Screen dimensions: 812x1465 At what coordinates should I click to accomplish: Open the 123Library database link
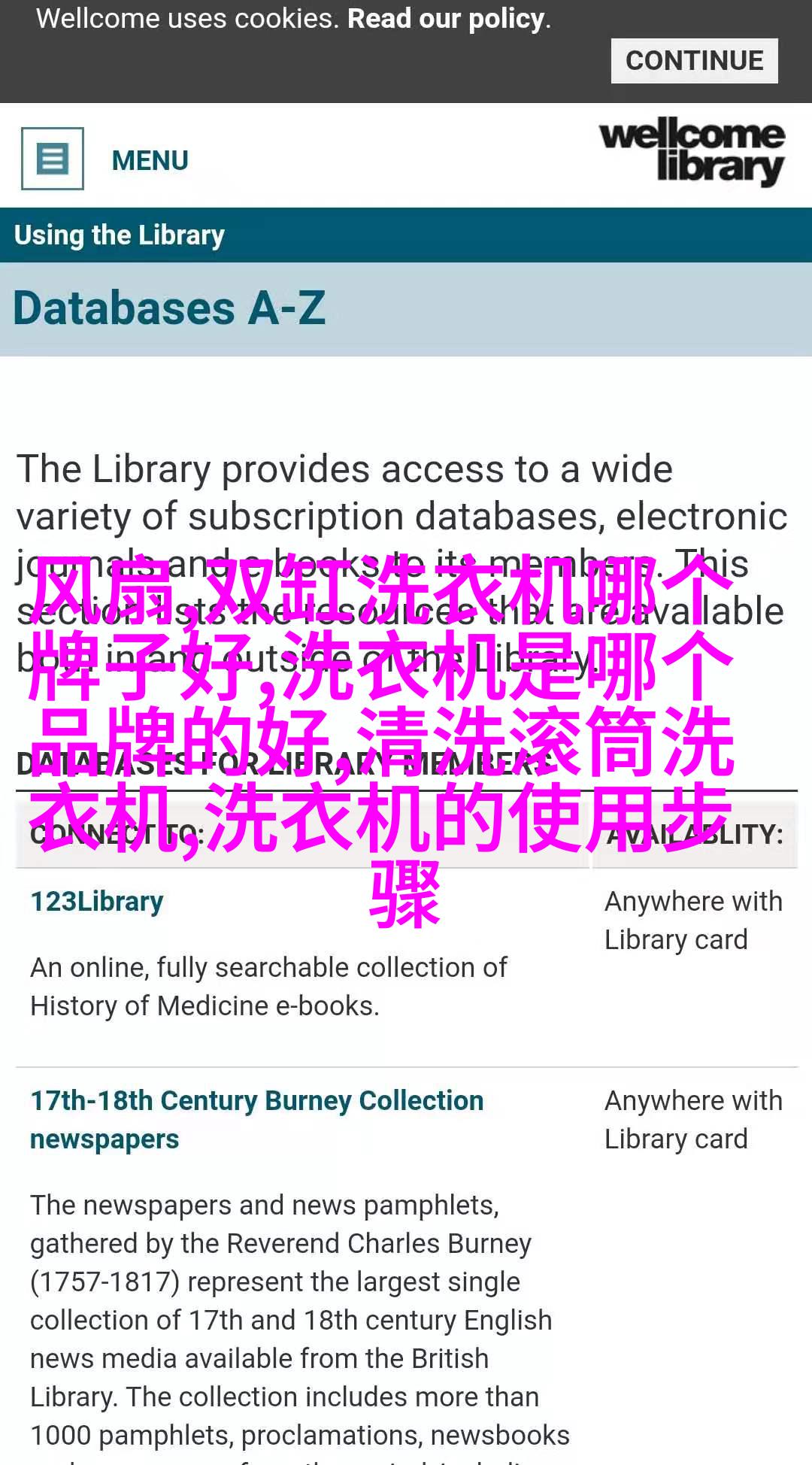[x=97, y=901]
